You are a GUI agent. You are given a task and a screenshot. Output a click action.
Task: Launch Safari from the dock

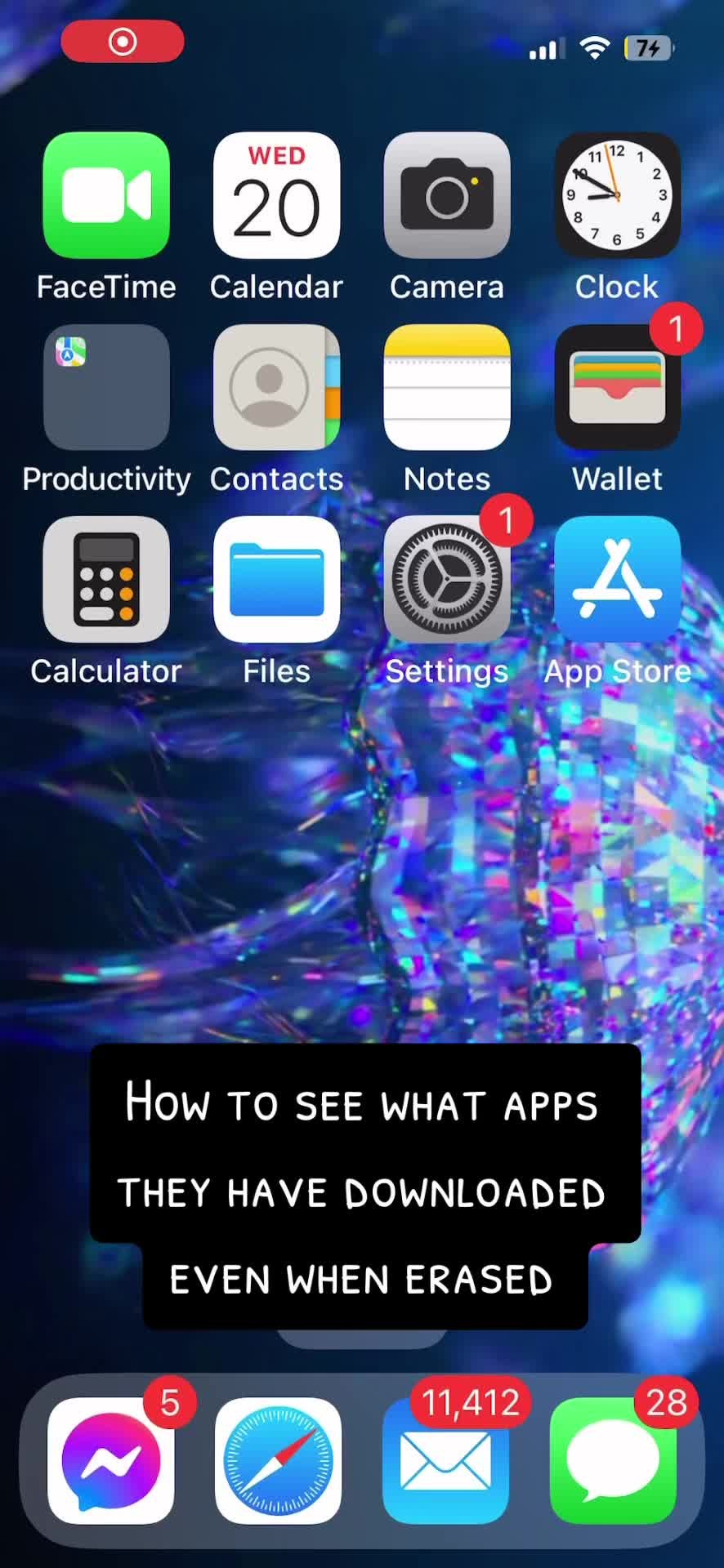click(x=278, y=1460)
